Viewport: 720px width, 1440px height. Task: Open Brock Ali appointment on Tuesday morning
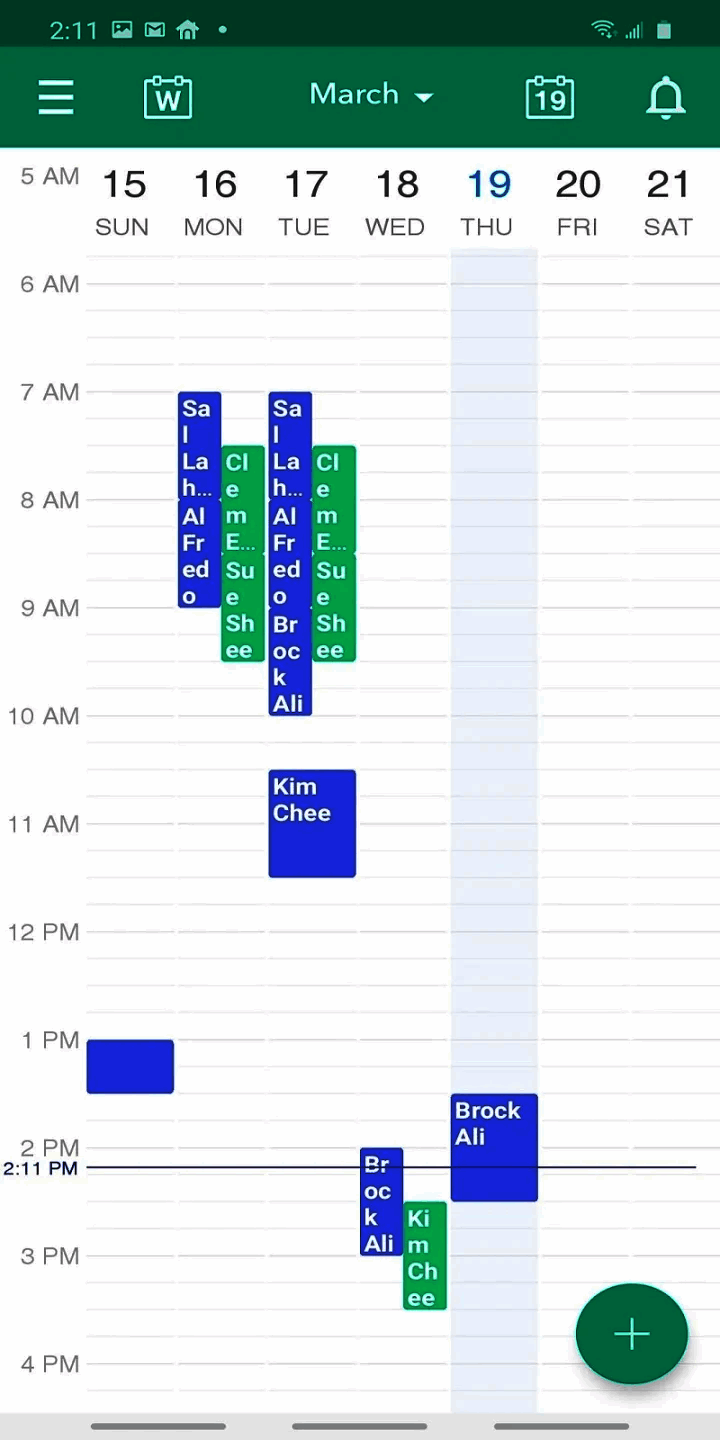click(290, 662)
